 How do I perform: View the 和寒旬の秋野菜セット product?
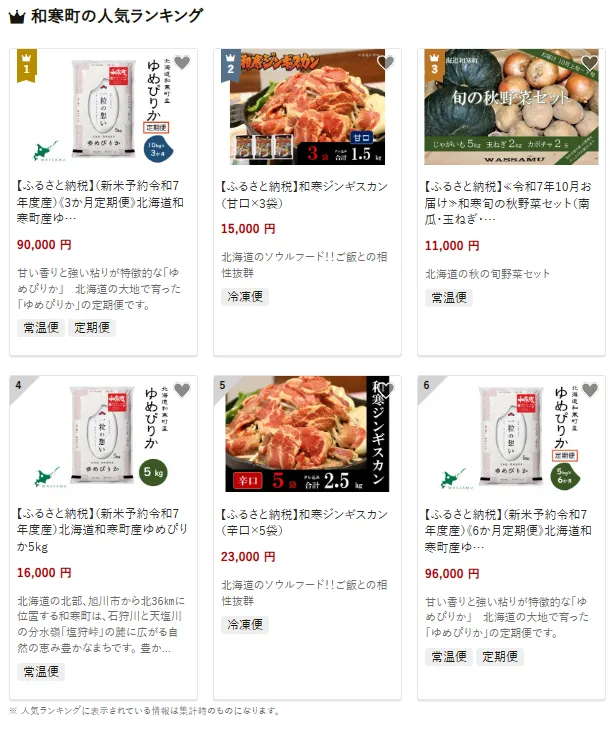[508, 202]
